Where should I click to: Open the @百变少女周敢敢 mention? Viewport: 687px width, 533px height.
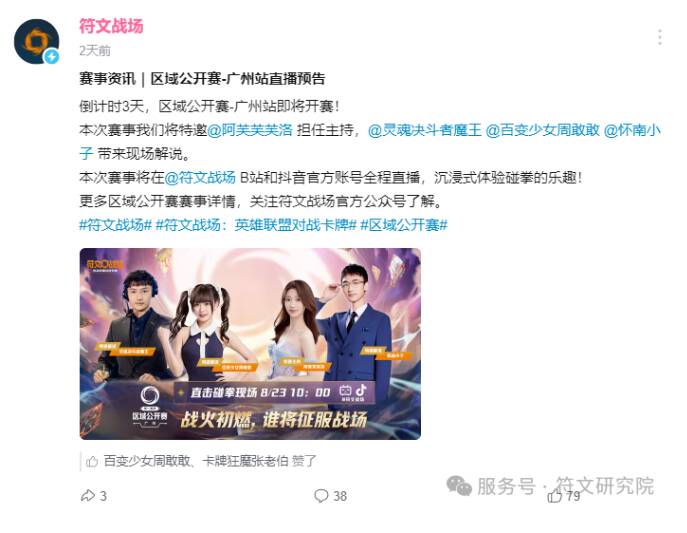point(542,130)
